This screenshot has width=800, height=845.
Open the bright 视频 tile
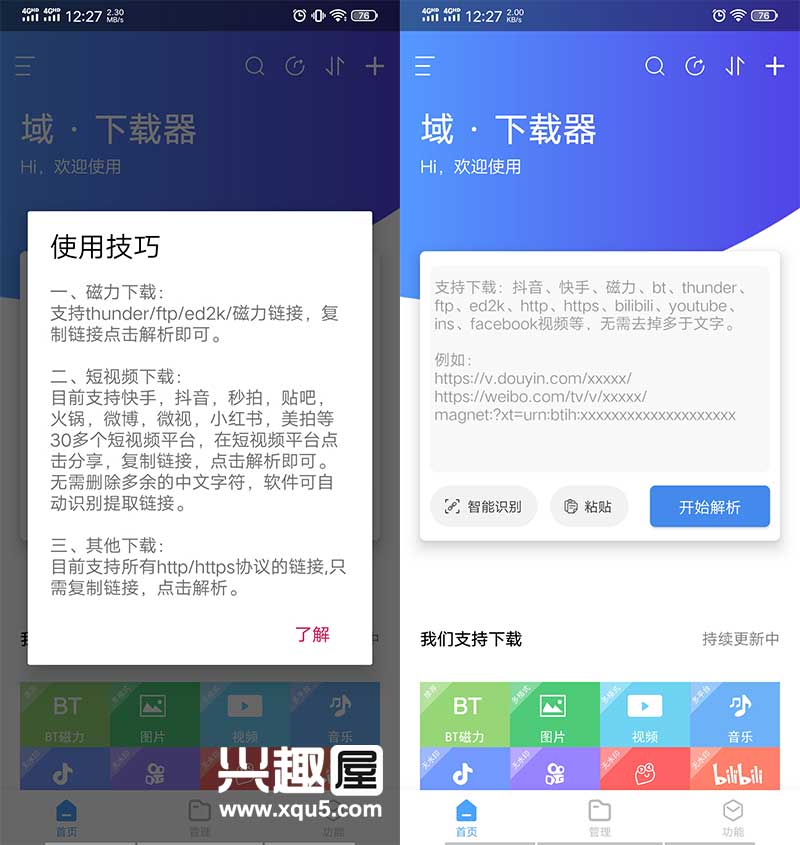click(x=645, y=715)
